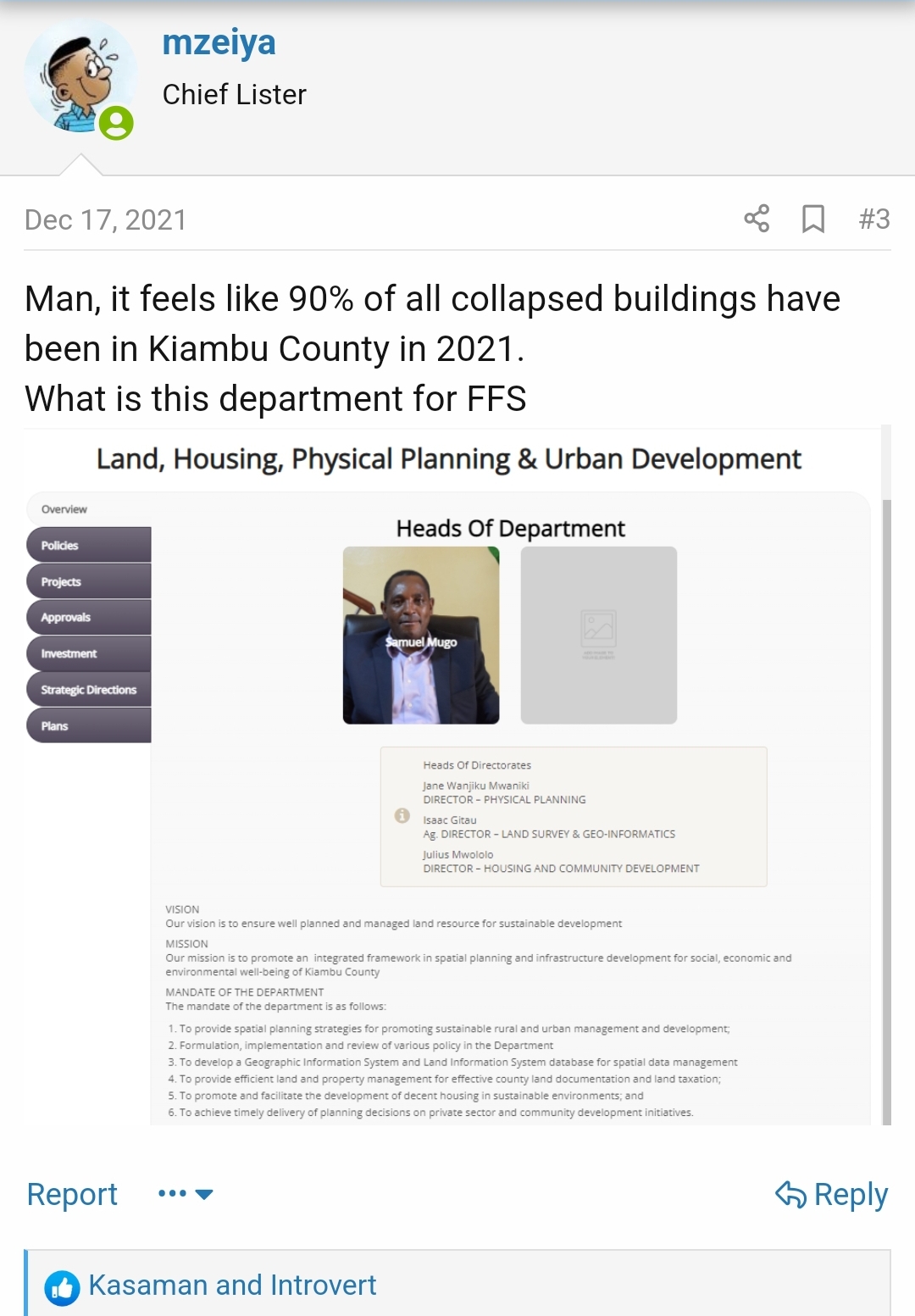Bookmark this post

(812, 219)
